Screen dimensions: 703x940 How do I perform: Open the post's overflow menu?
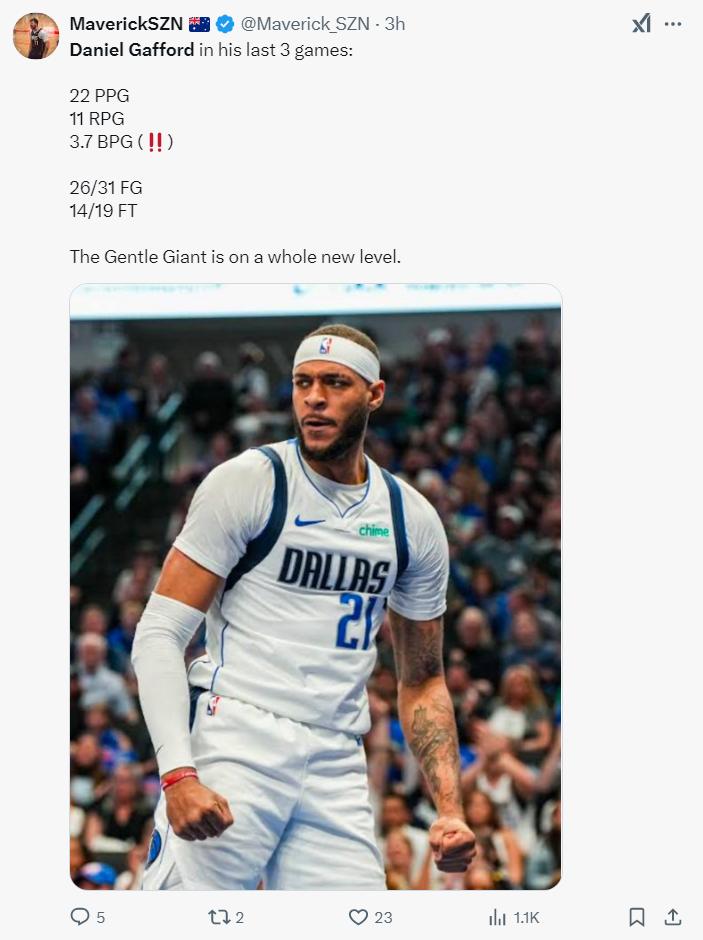[673, 24]
